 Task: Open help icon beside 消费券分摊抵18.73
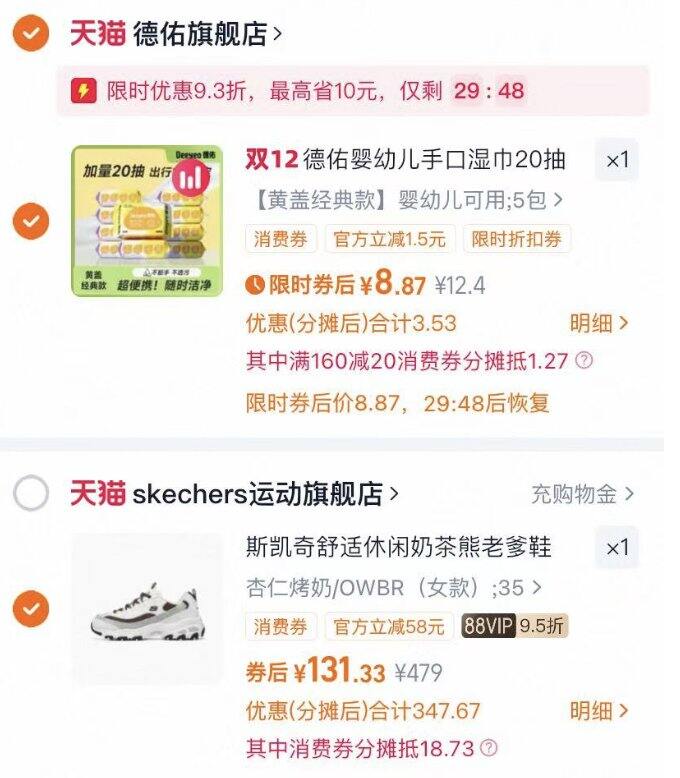pyautogui.click(x=489, y=748)
